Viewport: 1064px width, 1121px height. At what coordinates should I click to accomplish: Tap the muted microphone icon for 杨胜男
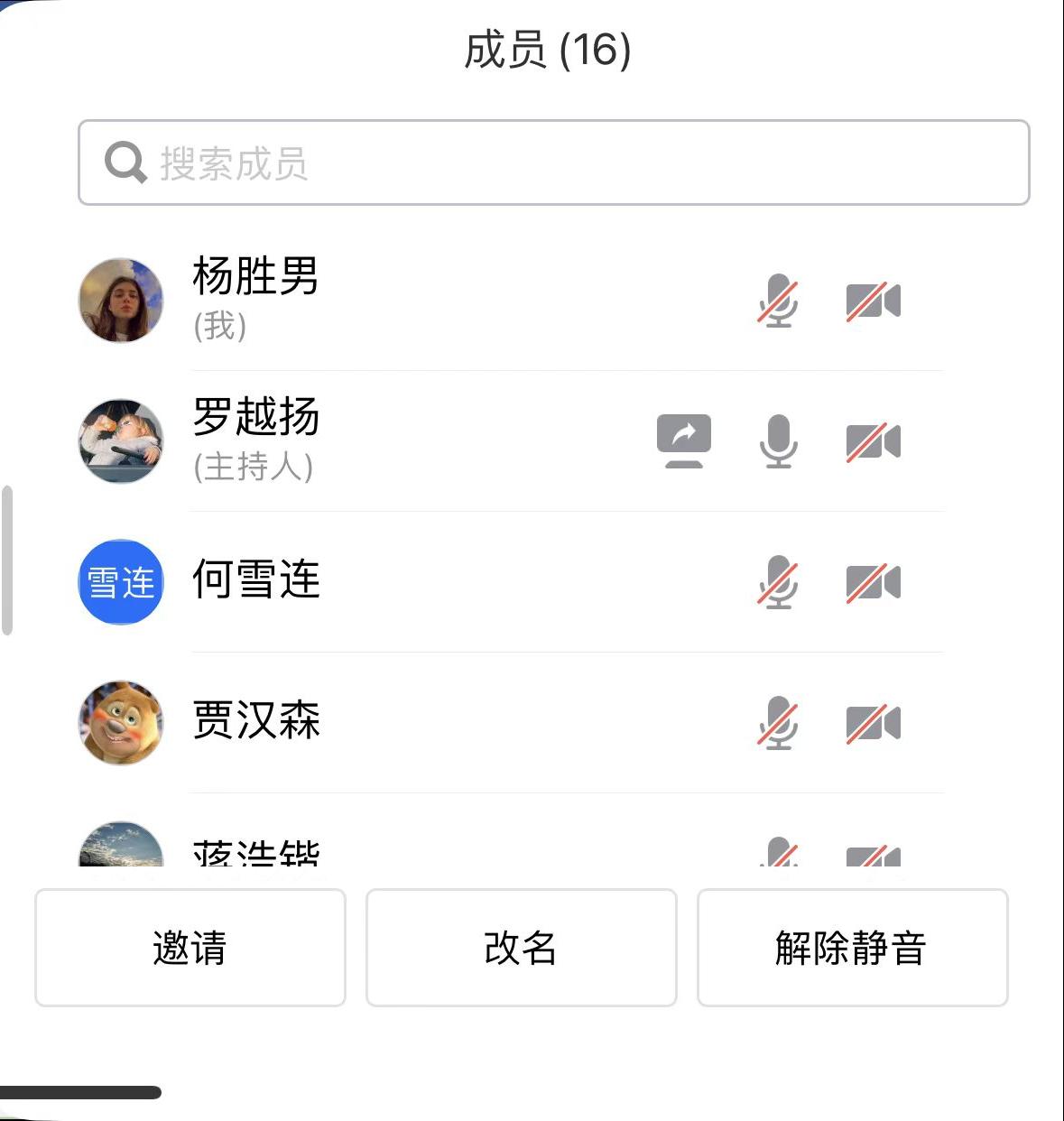click(x=778, y=301)
